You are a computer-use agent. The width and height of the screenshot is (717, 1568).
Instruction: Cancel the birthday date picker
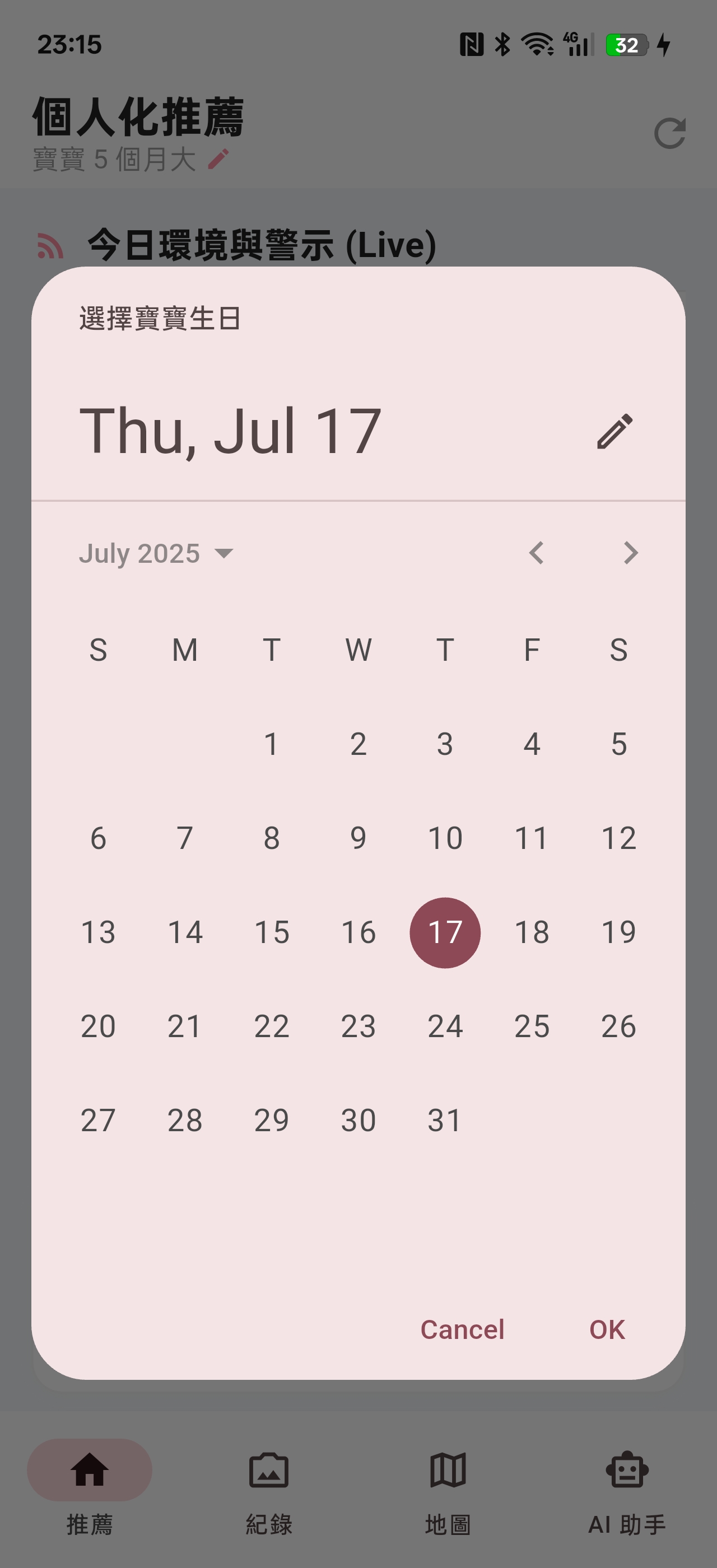pyautogui.click(x=462, y=1329)
